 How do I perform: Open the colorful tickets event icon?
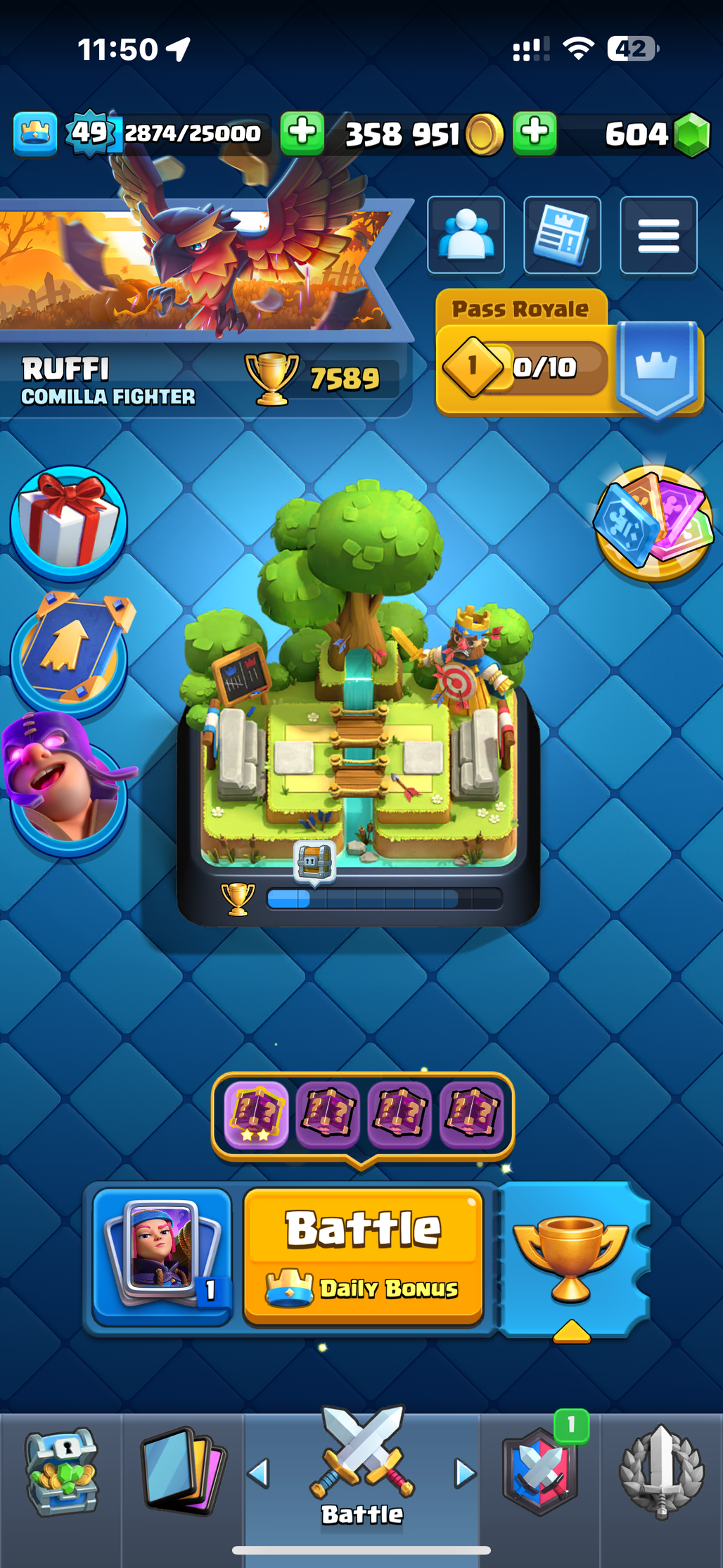654,522
